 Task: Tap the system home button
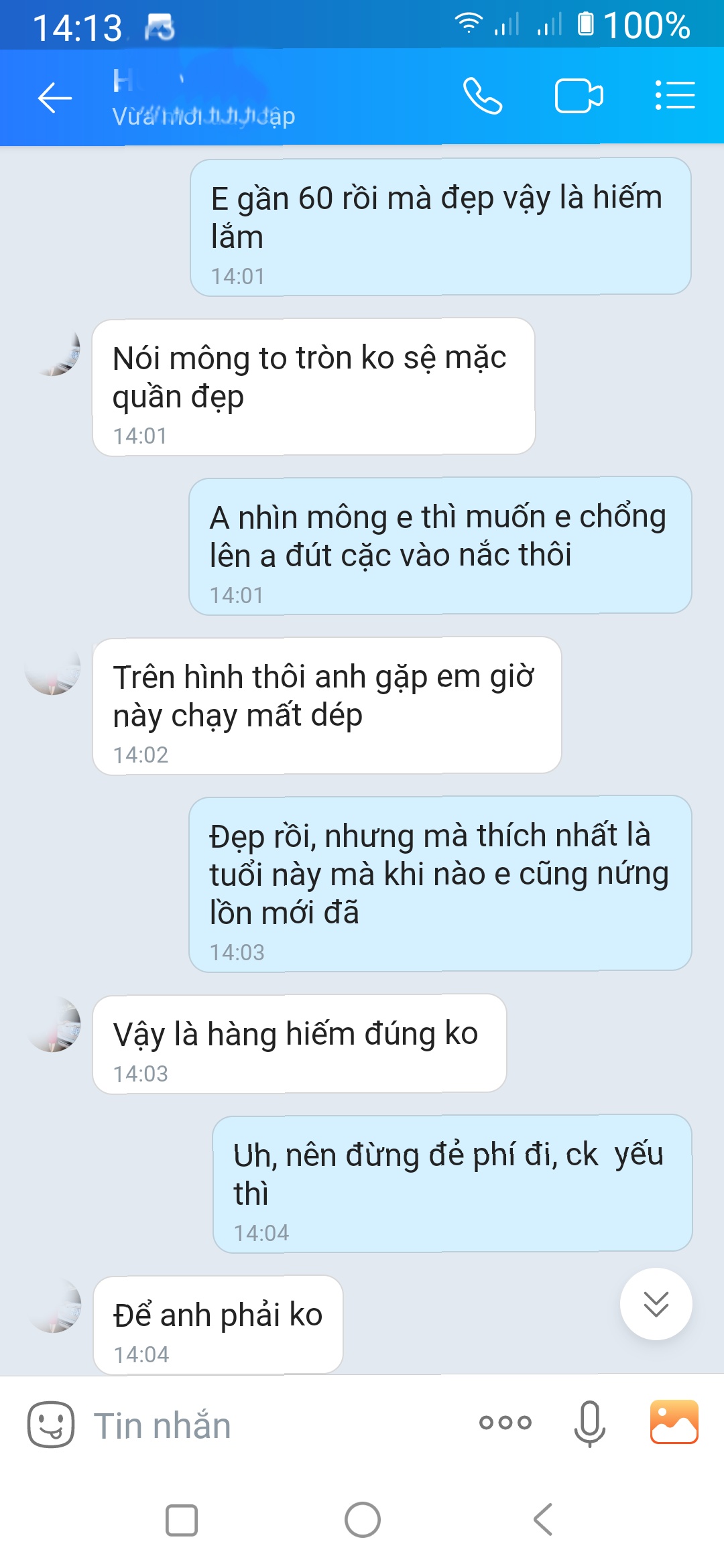tap(363, 1520)
